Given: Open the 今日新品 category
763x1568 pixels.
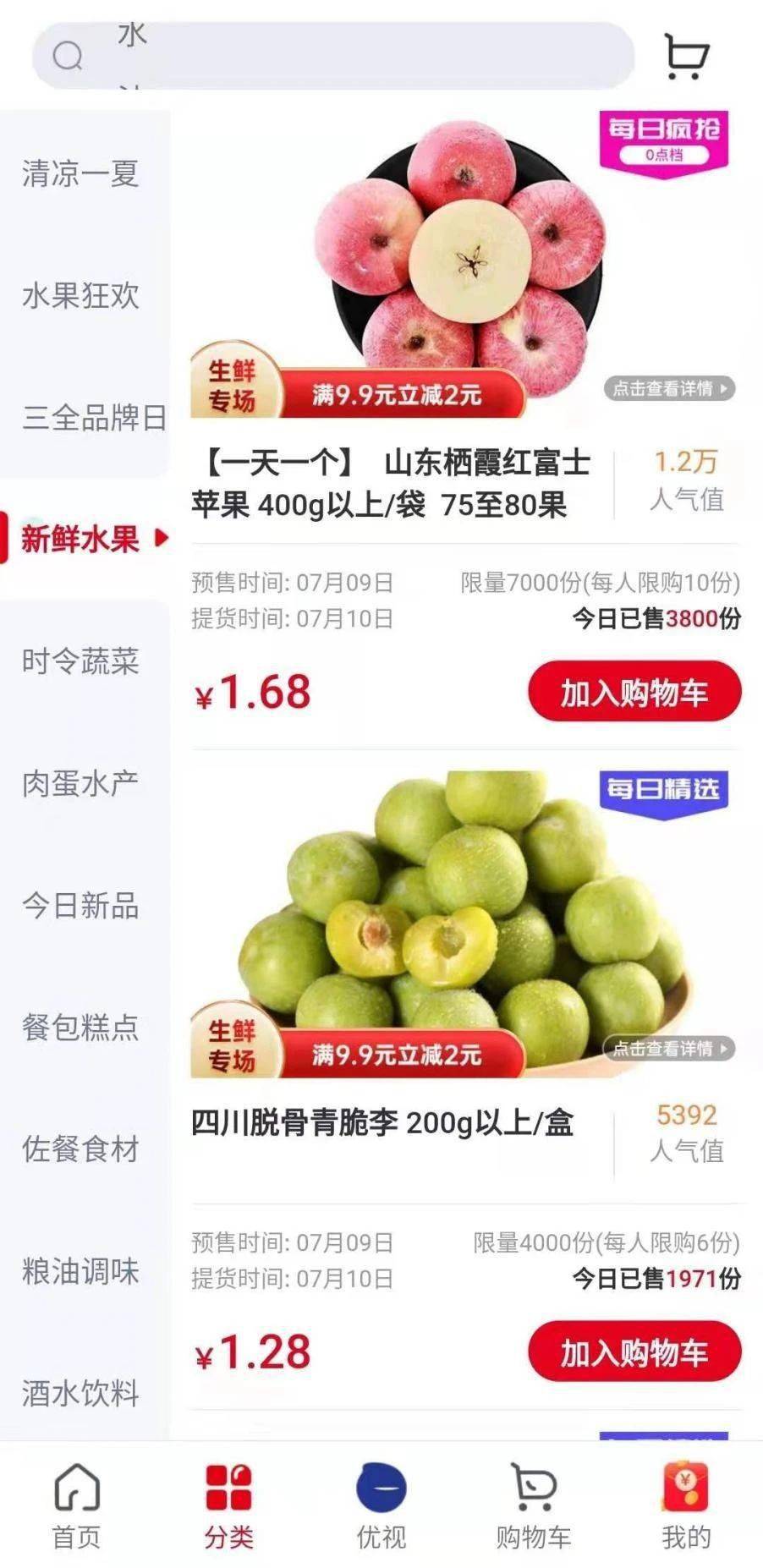Looking at the screenshot, I should pos(80,905).
